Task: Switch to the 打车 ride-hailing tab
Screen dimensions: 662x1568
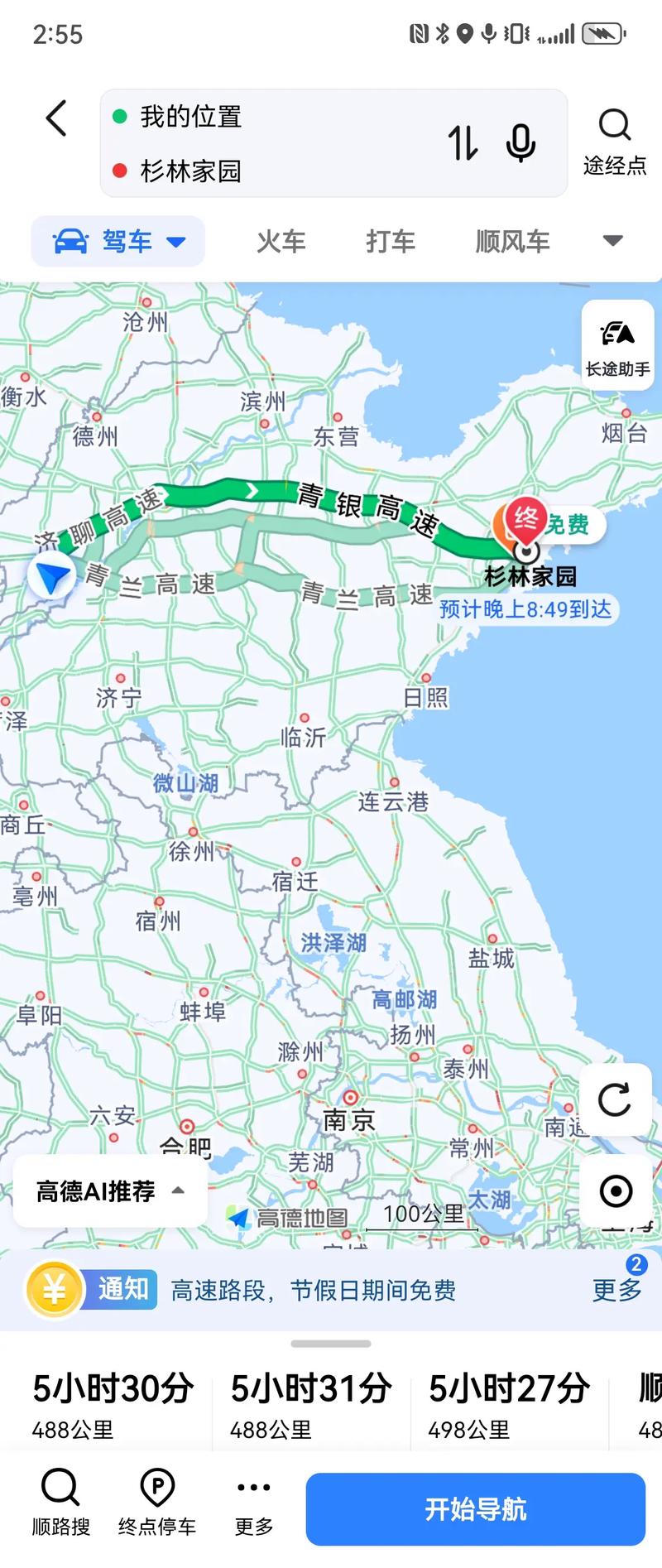Action: tap(390, 241)
